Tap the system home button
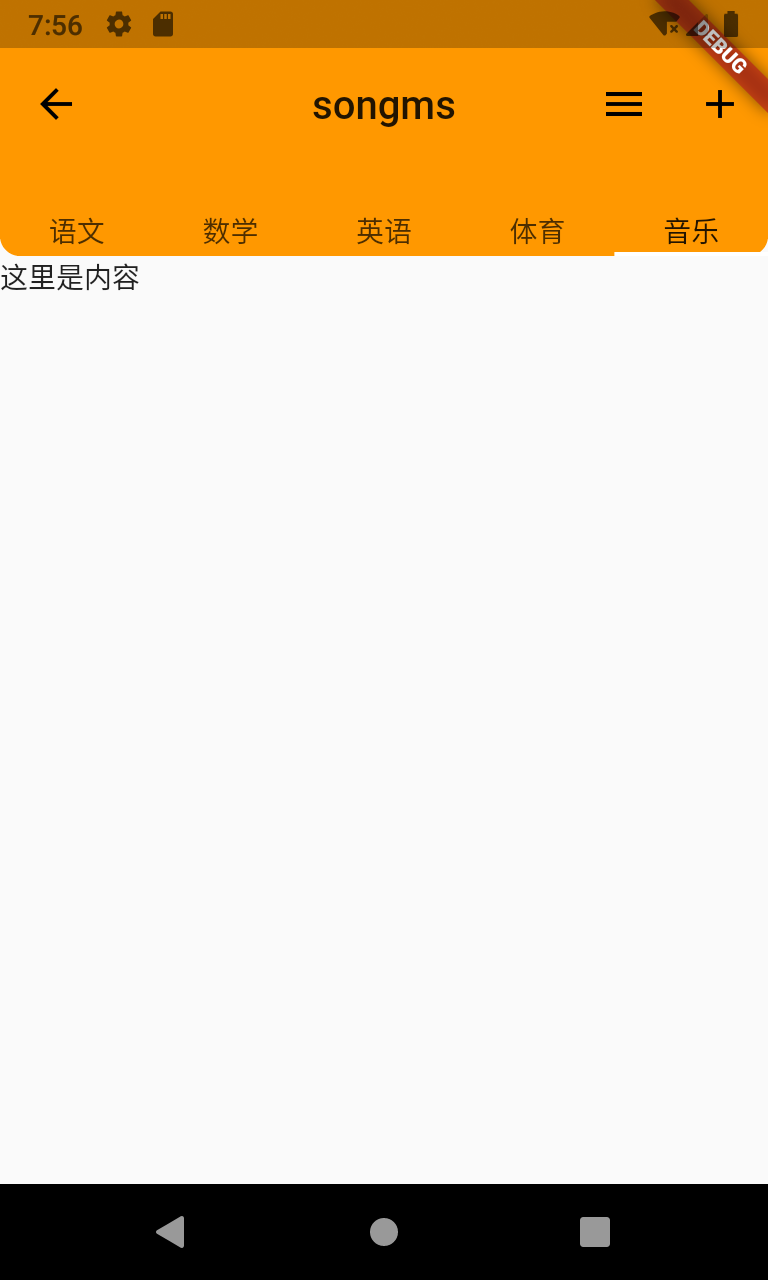Viewport: 768px width, 1280px height. (x=384, y=1232)
